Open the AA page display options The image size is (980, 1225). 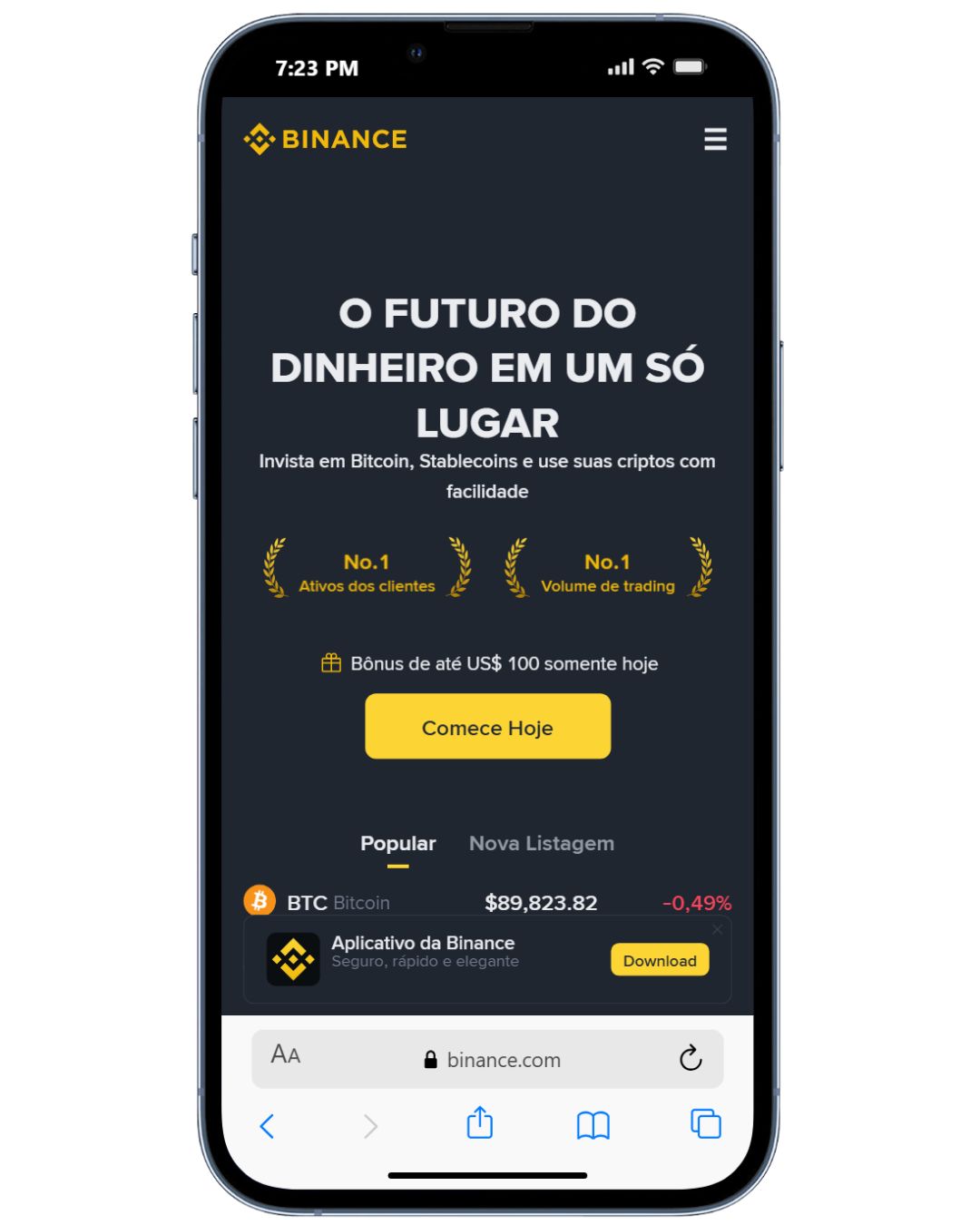click(286, 1055)
